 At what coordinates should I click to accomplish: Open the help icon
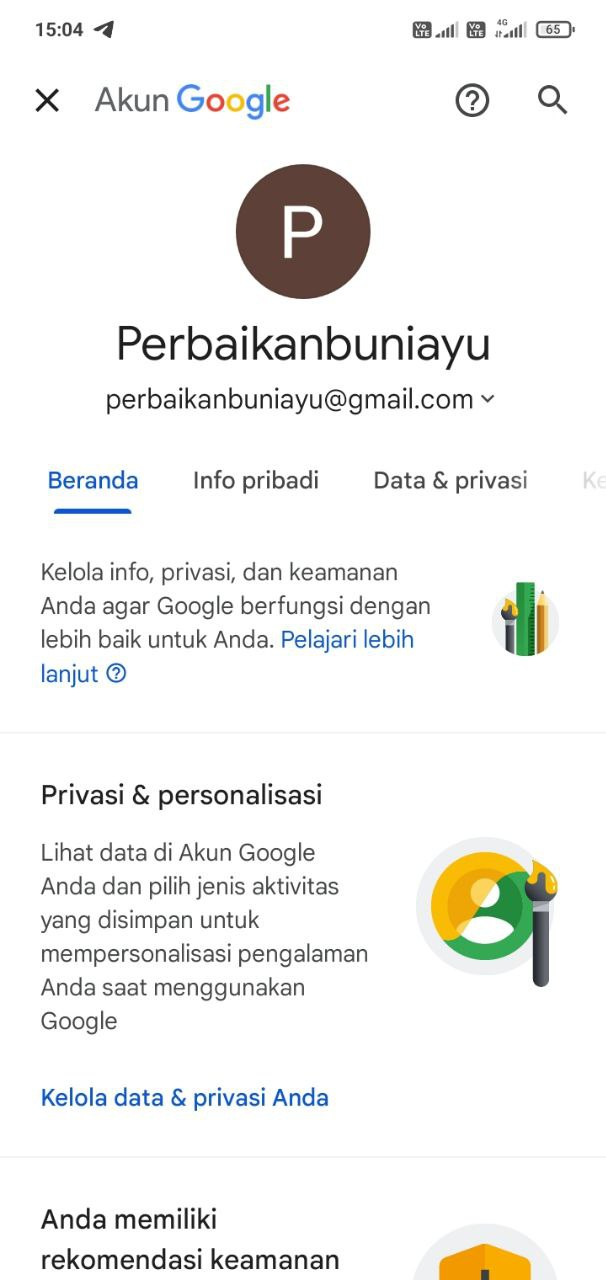tap(472, 100)
